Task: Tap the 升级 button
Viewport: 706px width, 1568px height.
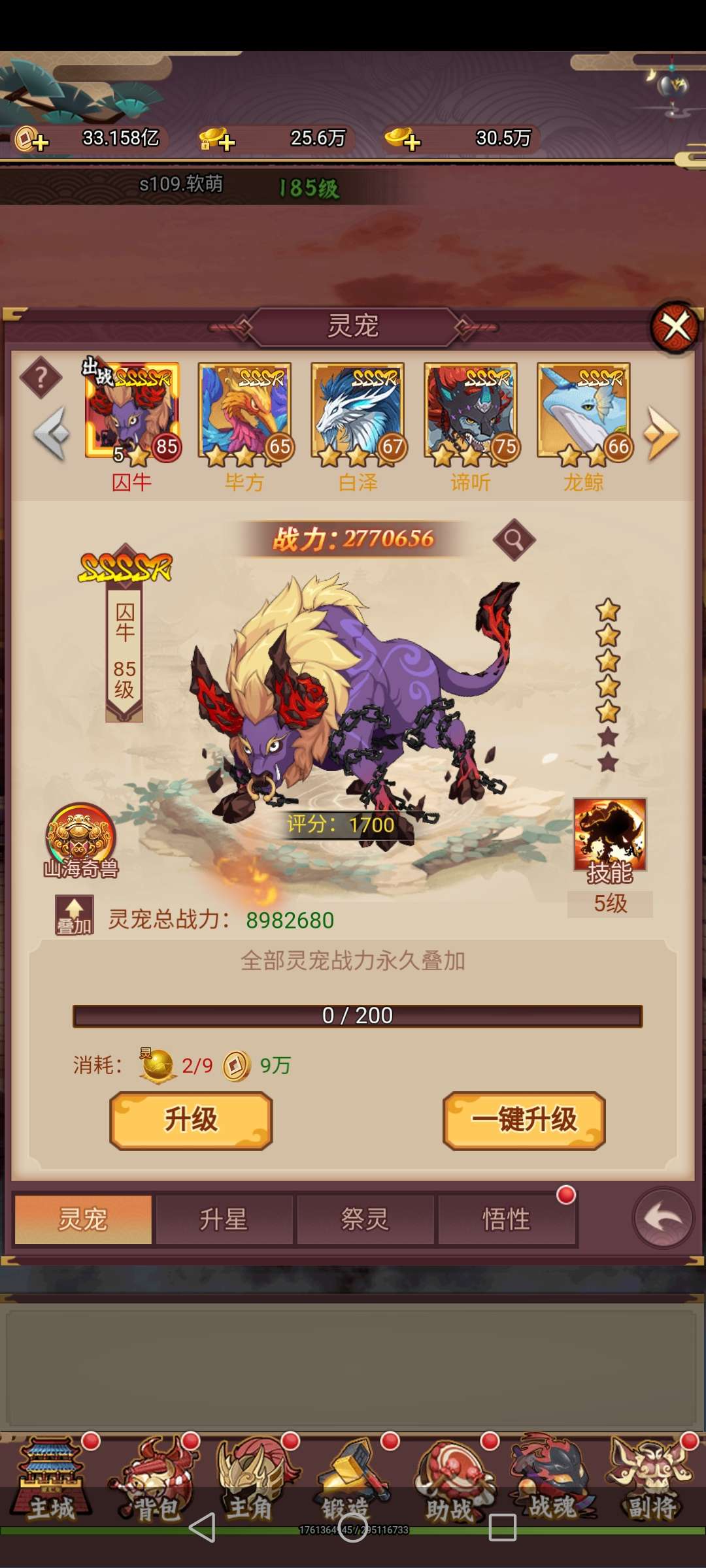Action: click(x=191, y=1120)
